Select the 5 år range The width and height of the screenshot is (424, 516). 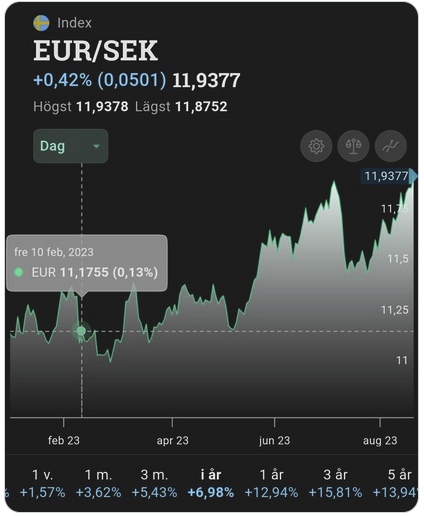(397, 483)
